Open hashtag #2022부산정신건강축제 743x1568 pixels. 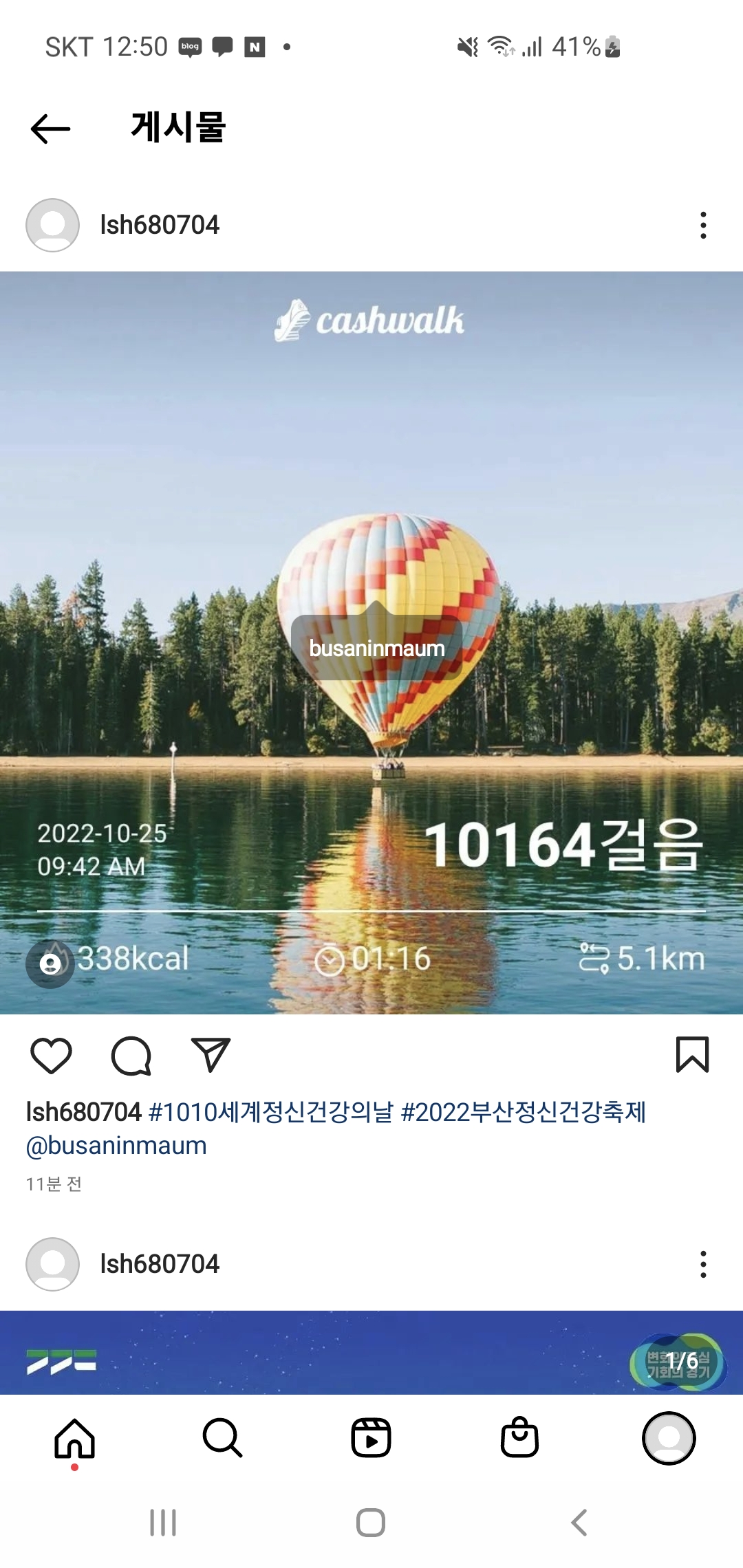pos(523,1112)
